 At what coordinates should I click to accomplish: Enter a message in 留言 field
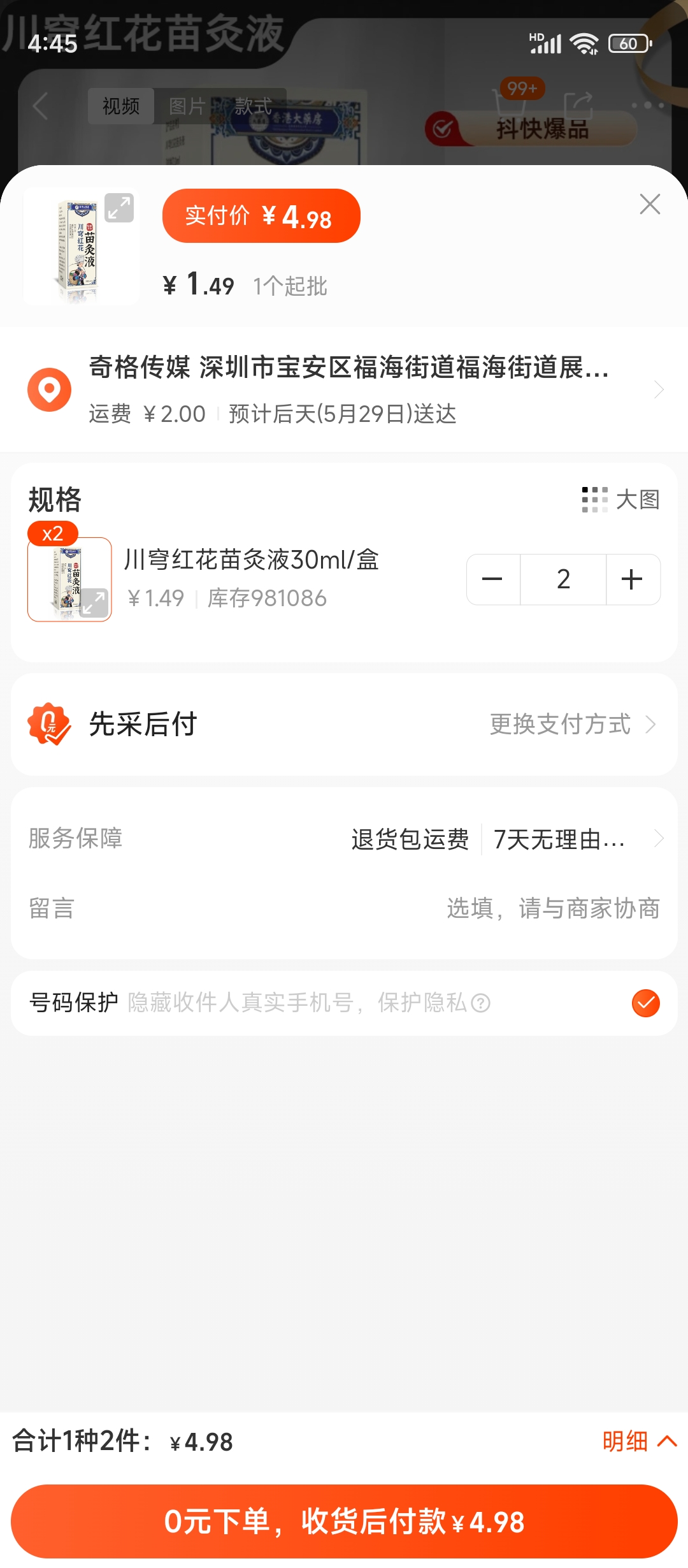(552, 908)
